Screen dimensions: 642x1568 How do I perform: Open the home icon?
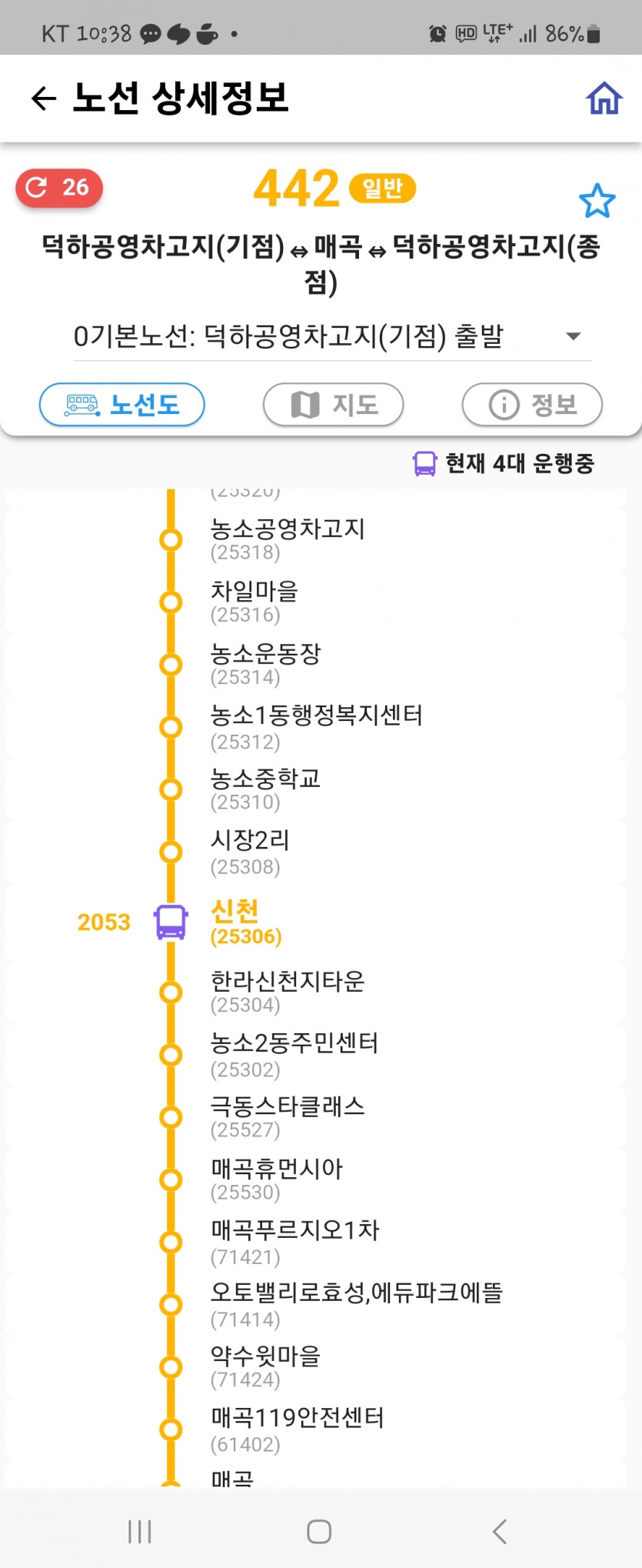point(604,98)
